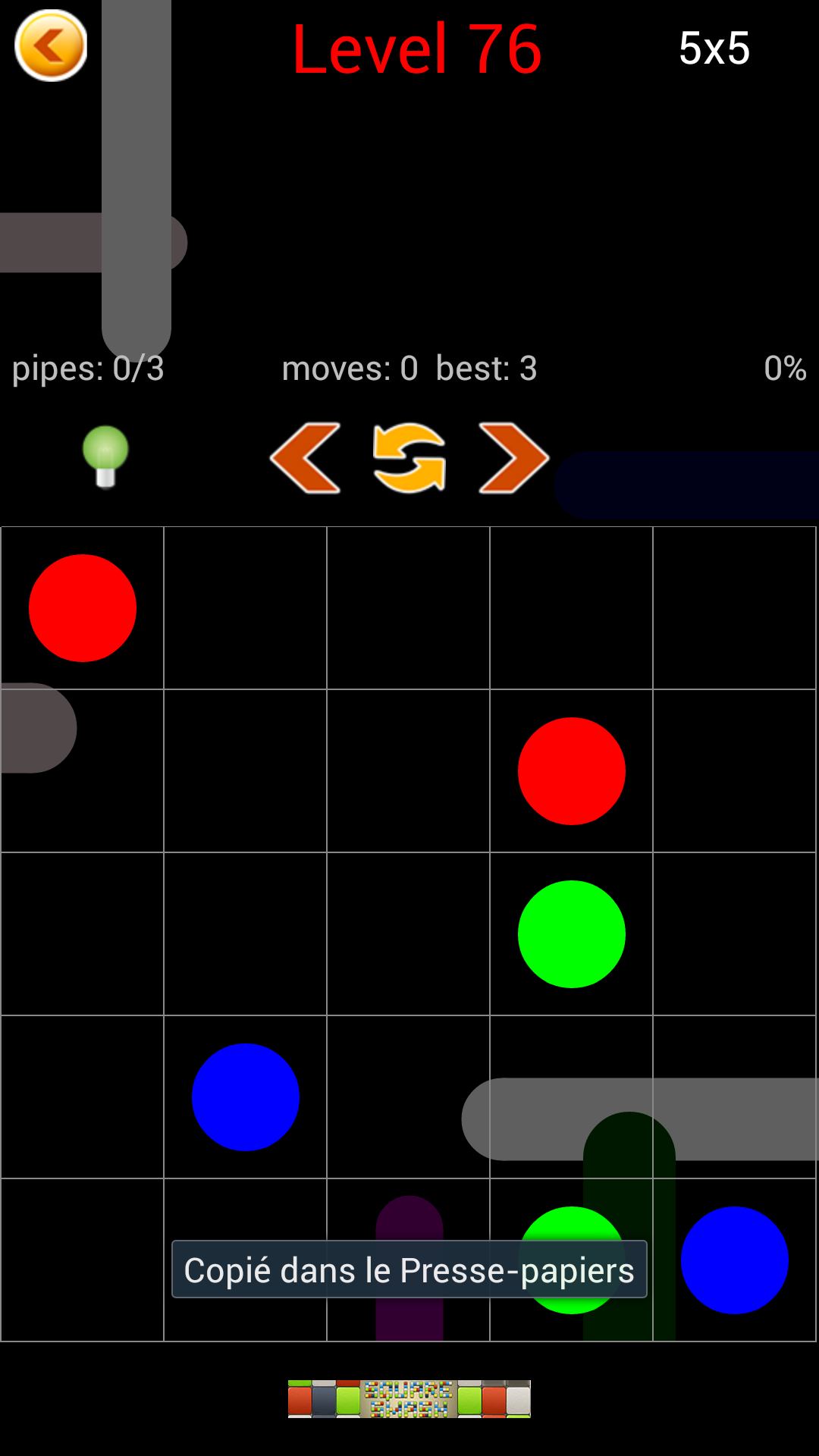Go to the previous level
This screenshot has height=1456, width=819.
pyautogui.click(x=305, y=458)
